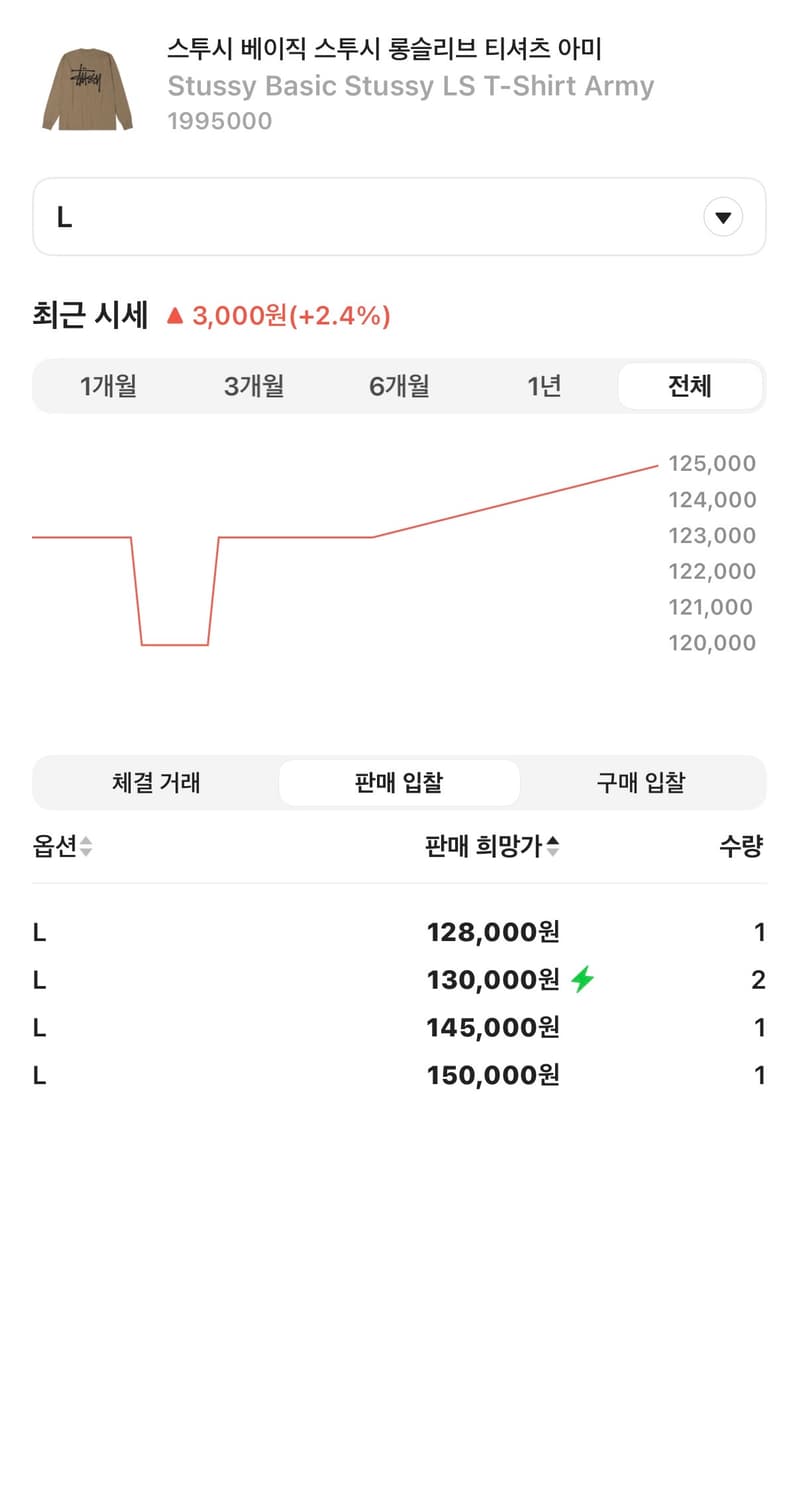This screenshot has height=1500, width=799.
Task: Click the 판매 희망가 sort arrow
Action: click(x=553, y=846)
